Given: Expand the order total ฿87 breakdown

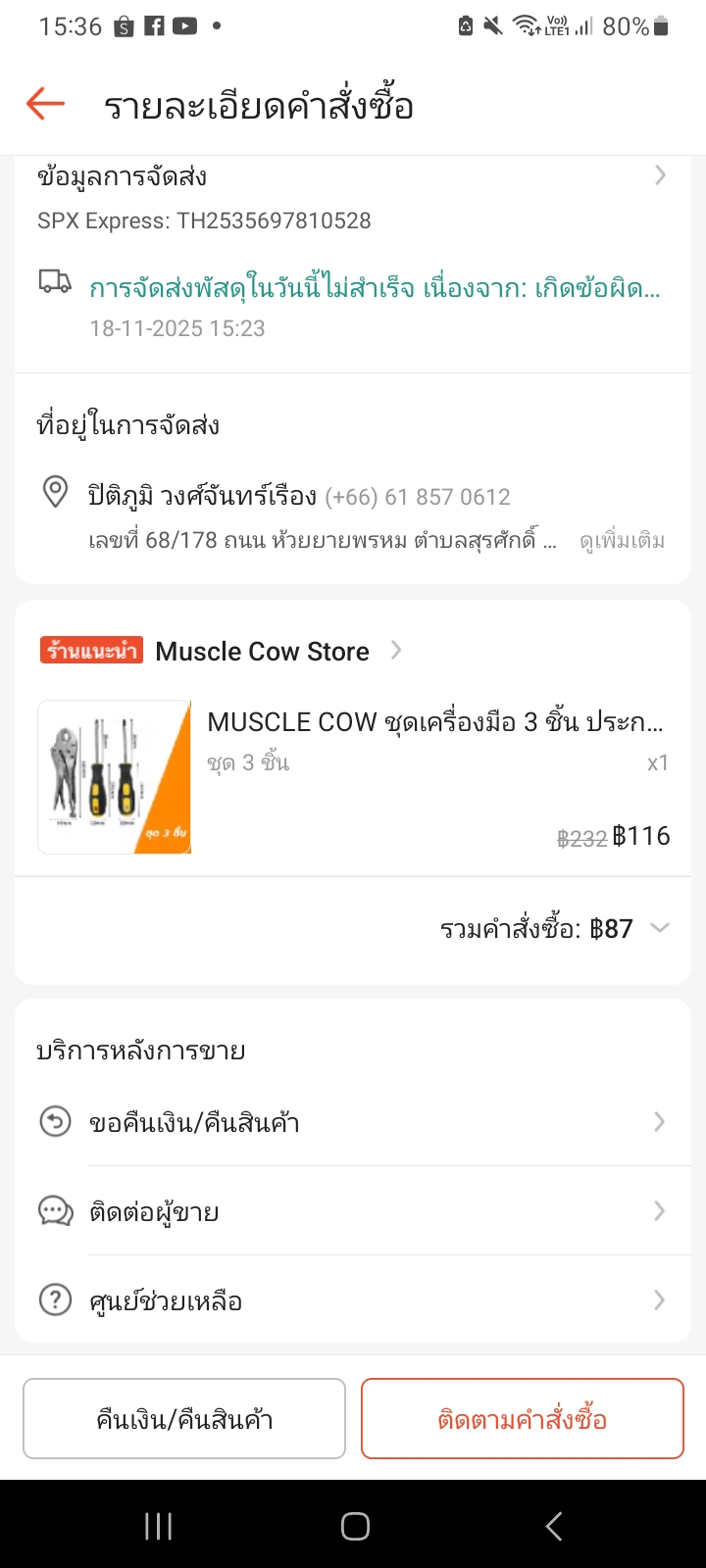Looking at the screenshot, I should pos(659,928).
